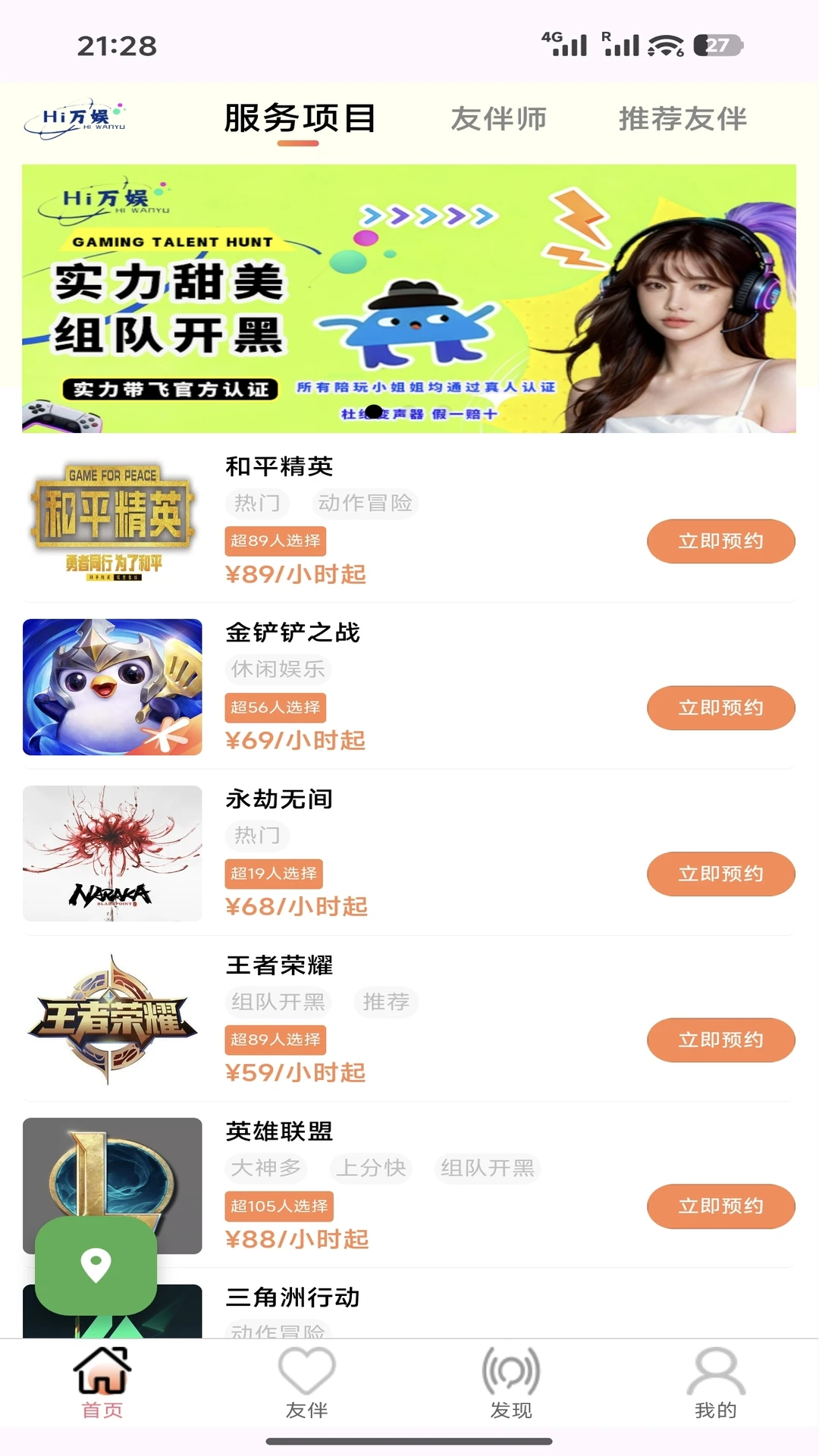Select the 热门 tag under 永劫无间
Image resolution: width=819 pixels, height=1456 pixels.
tap(256, 835)
